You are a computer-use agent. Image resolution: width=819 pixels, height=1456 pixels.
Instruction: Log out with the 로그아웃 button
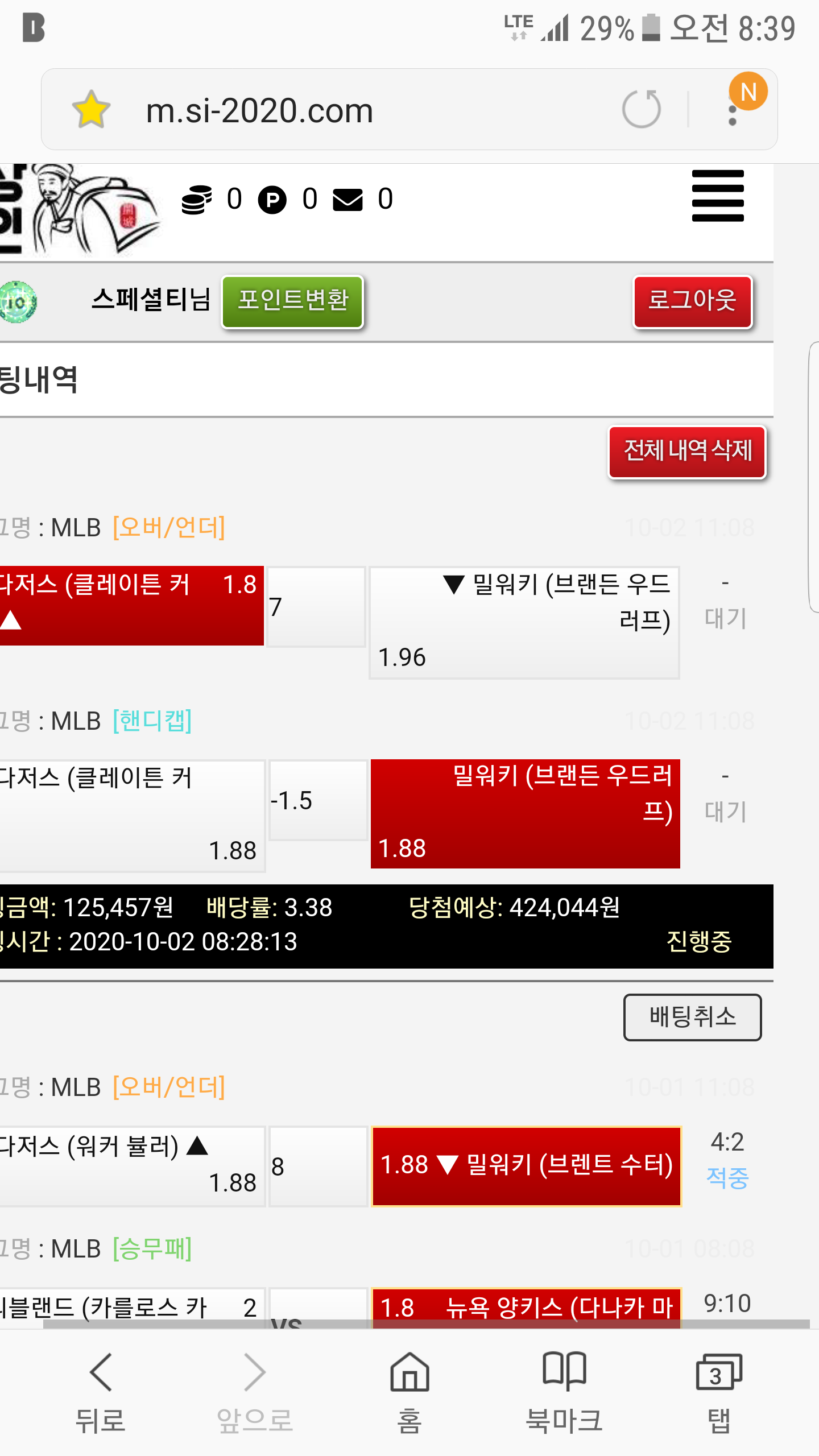pos(693,301)
